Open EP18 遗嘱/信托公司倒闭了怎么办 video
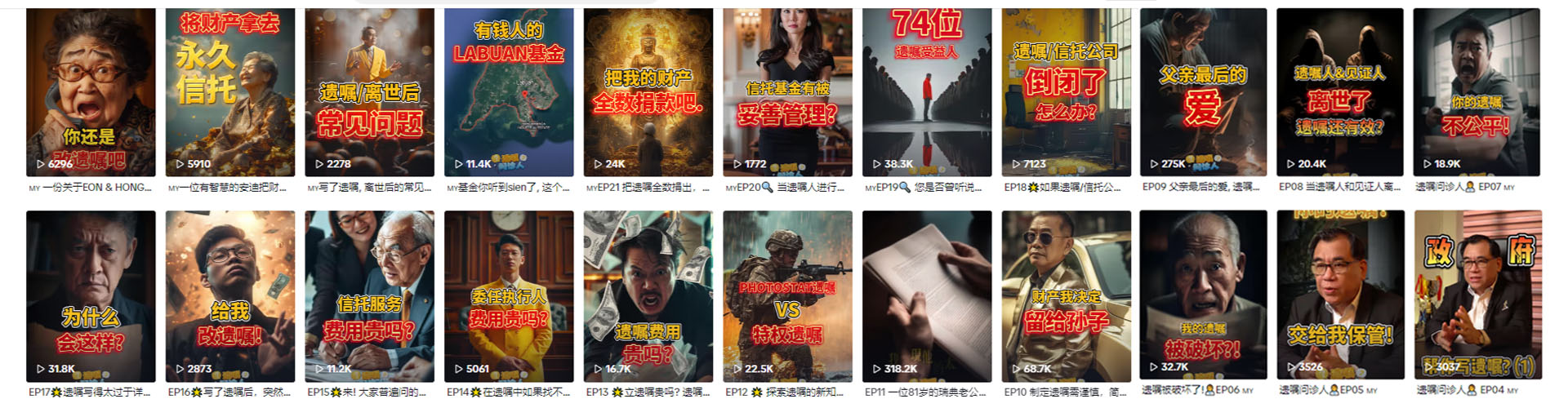Screen dimensions: 1568x408 point(1067,92)
